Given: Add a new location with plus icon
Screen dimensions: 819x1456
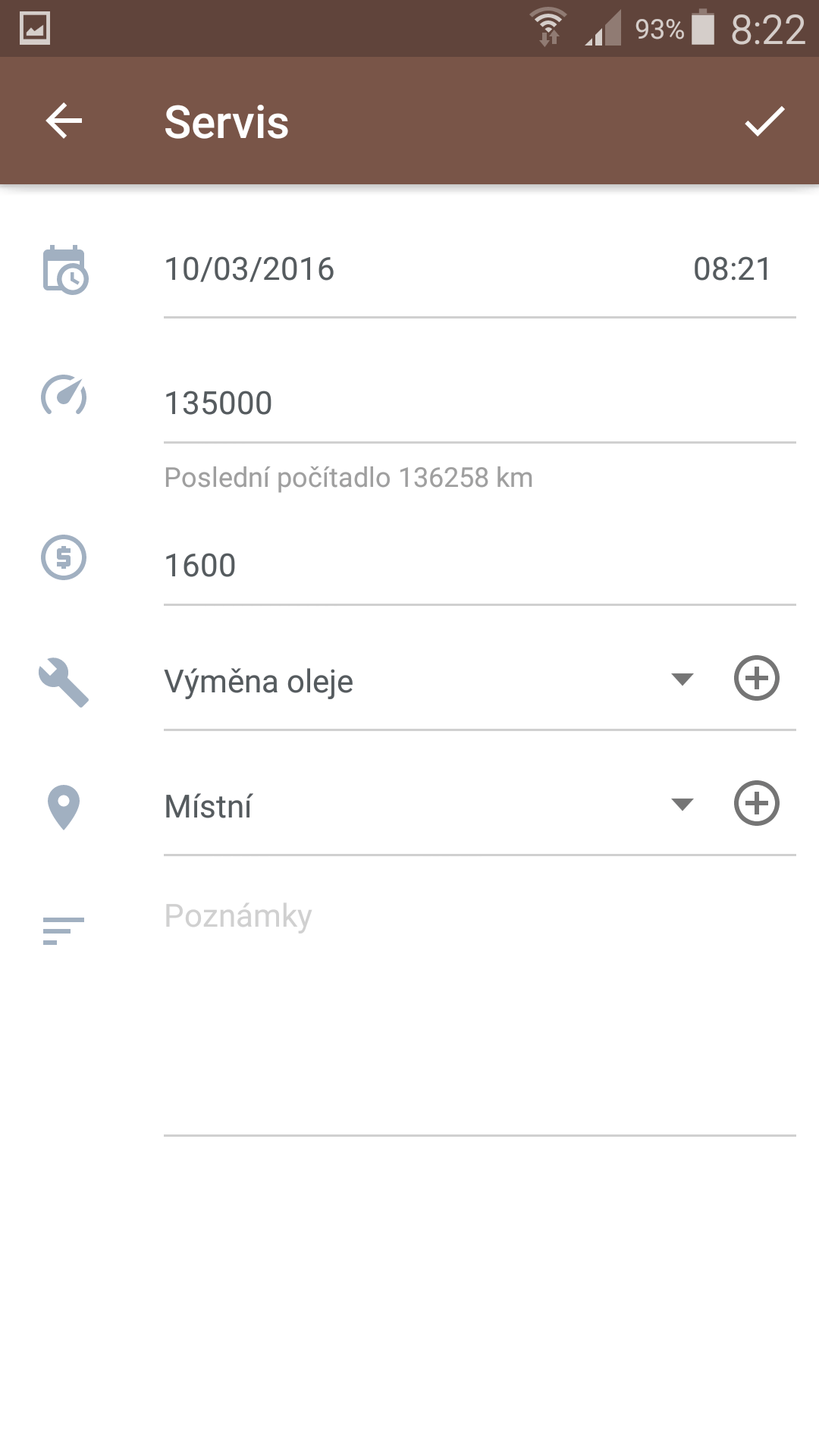Looking at the screenshot, I should coord(757,803).
